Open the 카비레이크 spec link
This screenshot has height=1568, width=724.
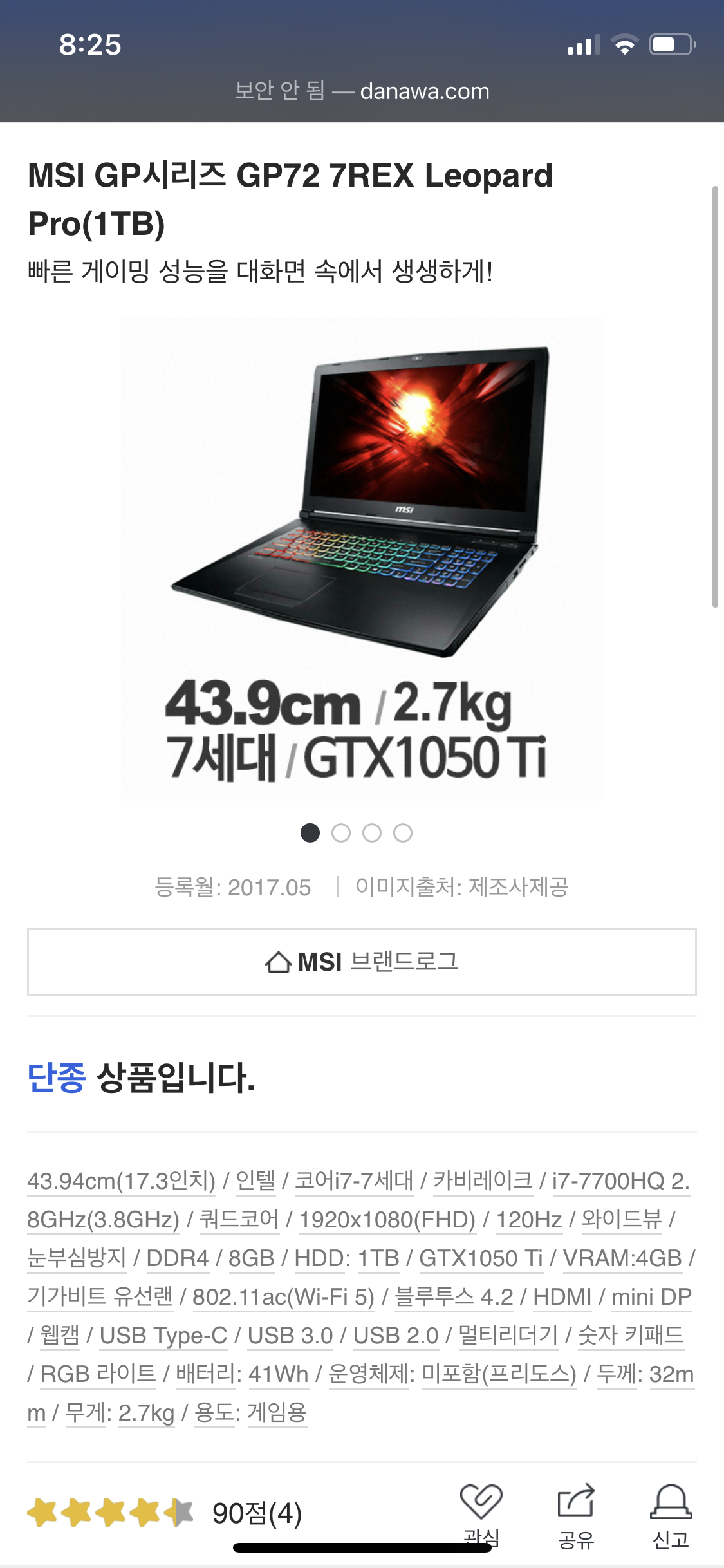pyautogui.click(x=483, y=1181)
